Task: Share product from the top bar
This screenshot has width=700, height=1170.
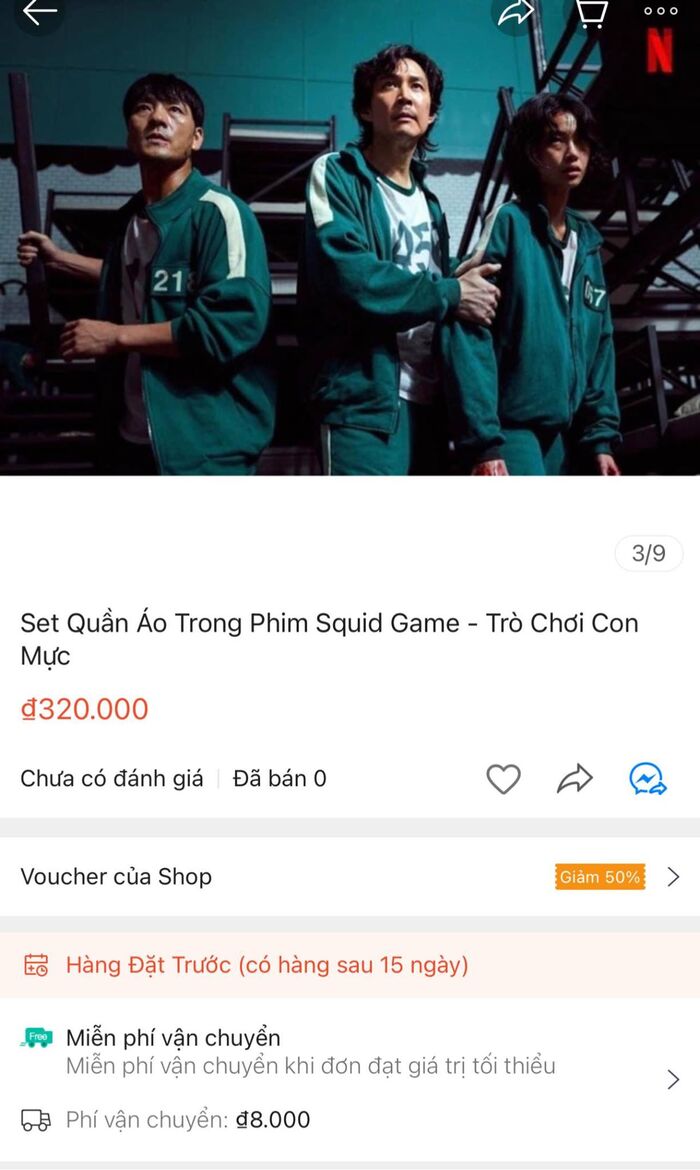Action: pyautogui.click(x=516, y=12)
